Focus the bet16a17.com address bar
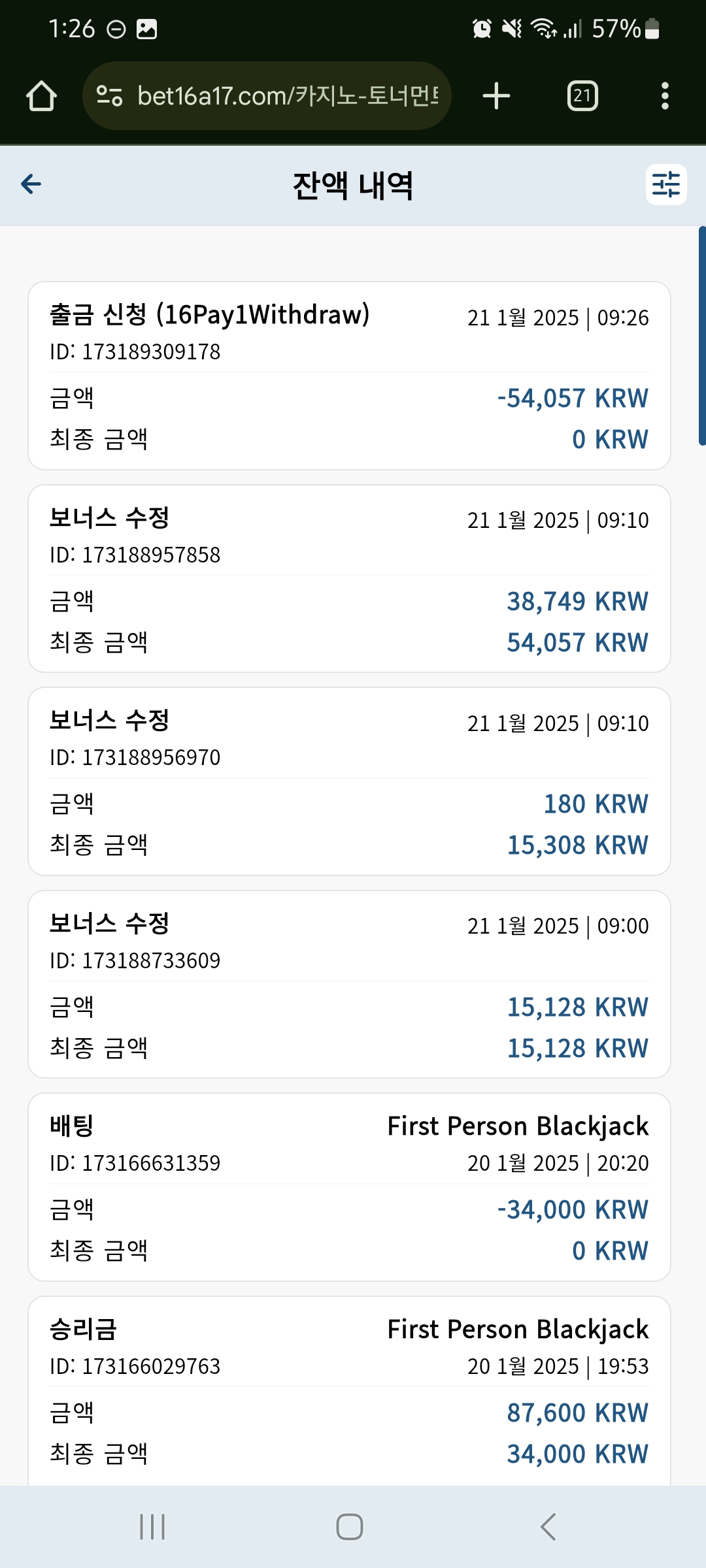The width and height of the screenshot is (706, 1568). click(267, 96)
